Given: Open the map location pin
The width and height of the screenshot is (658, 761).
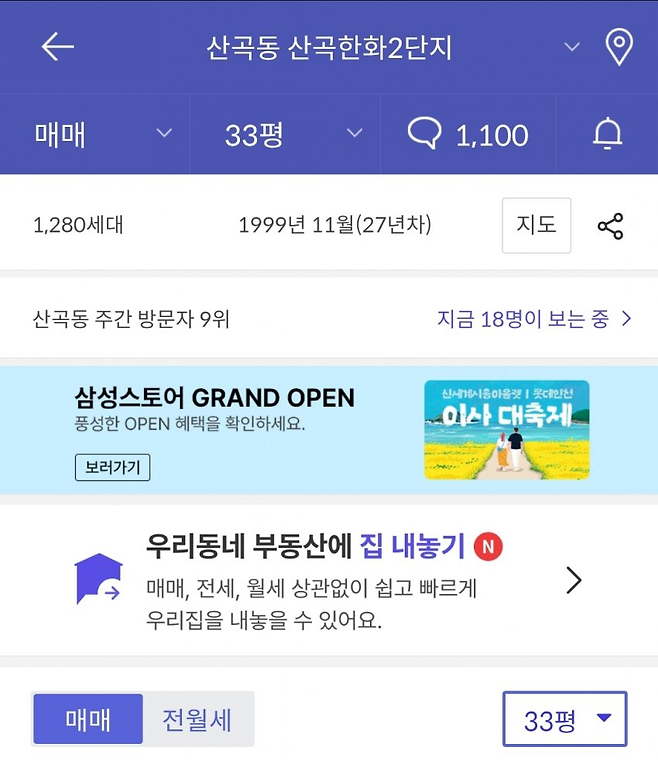Looking at the screenshot, I should 620,47.
